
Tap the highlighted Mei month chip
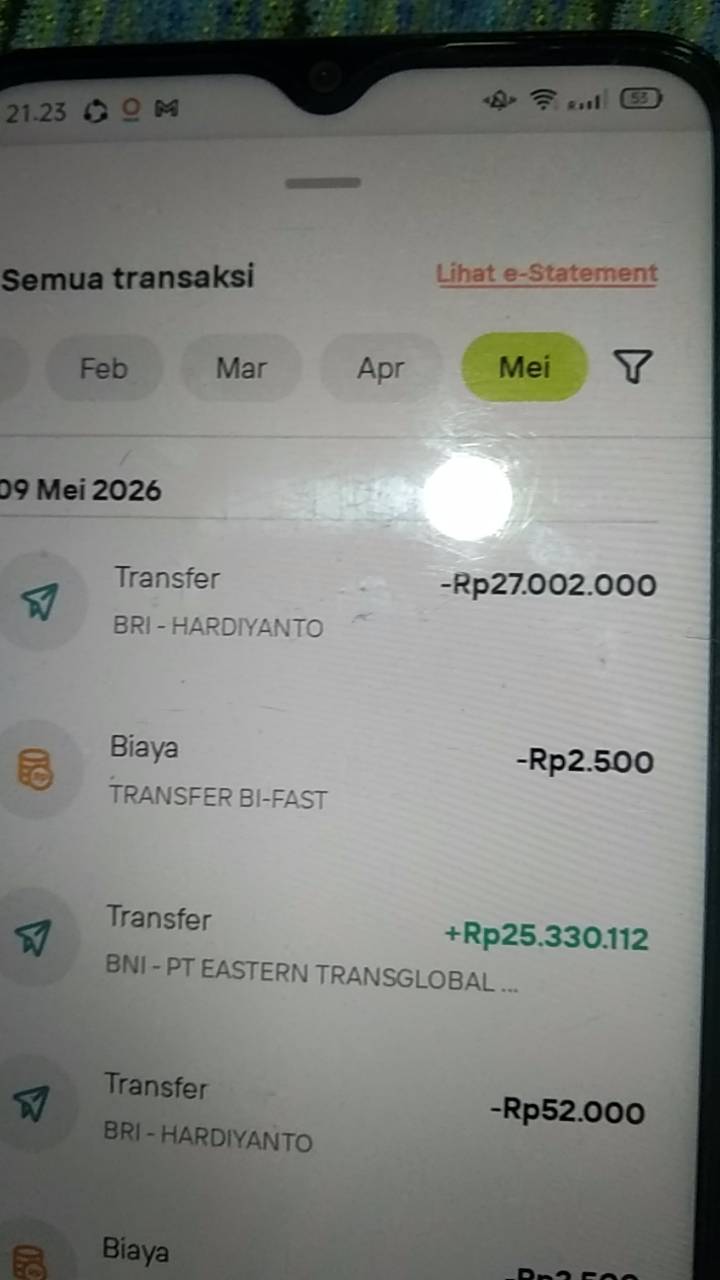(525, 367)
